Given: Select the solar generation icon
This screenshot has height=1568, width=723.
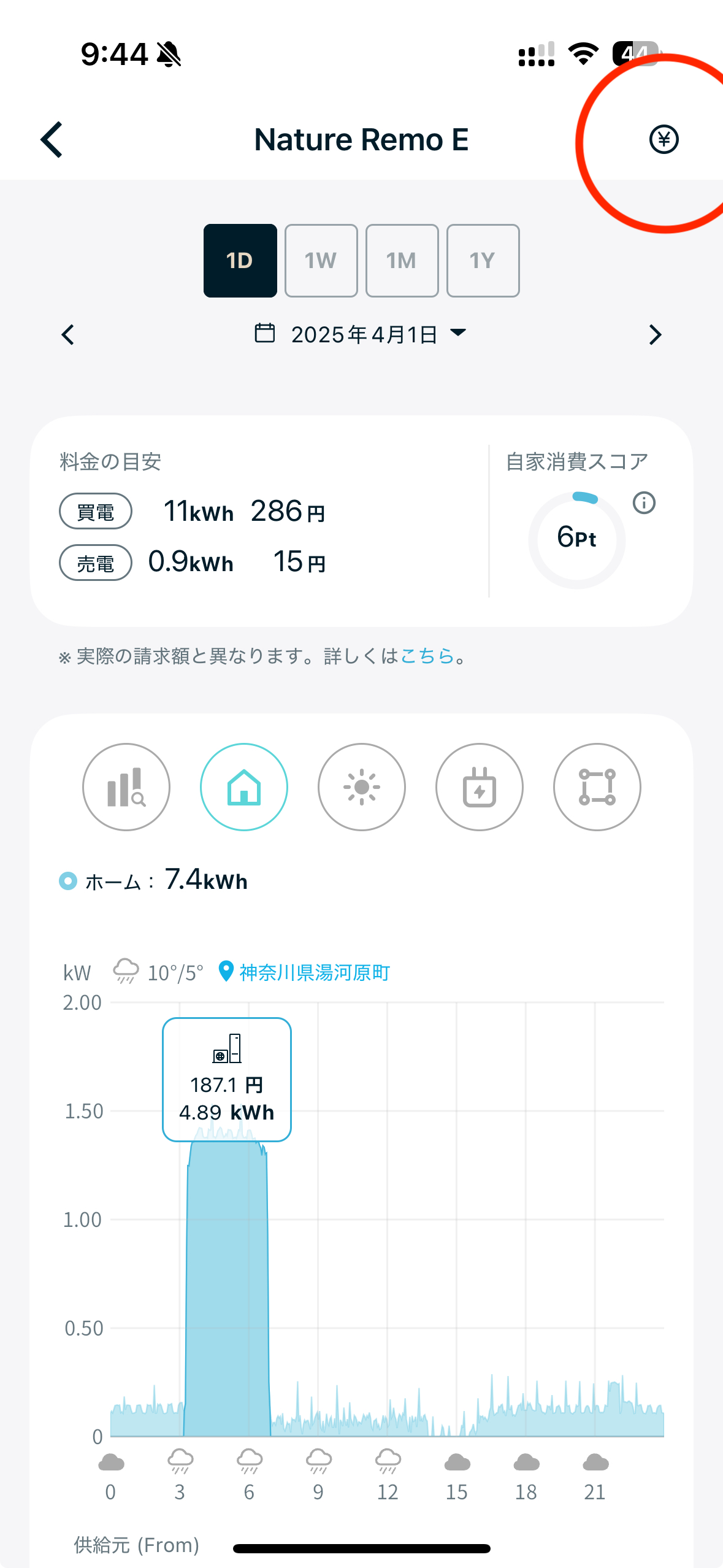Looking at the screenshot, I should pos(362,787).
